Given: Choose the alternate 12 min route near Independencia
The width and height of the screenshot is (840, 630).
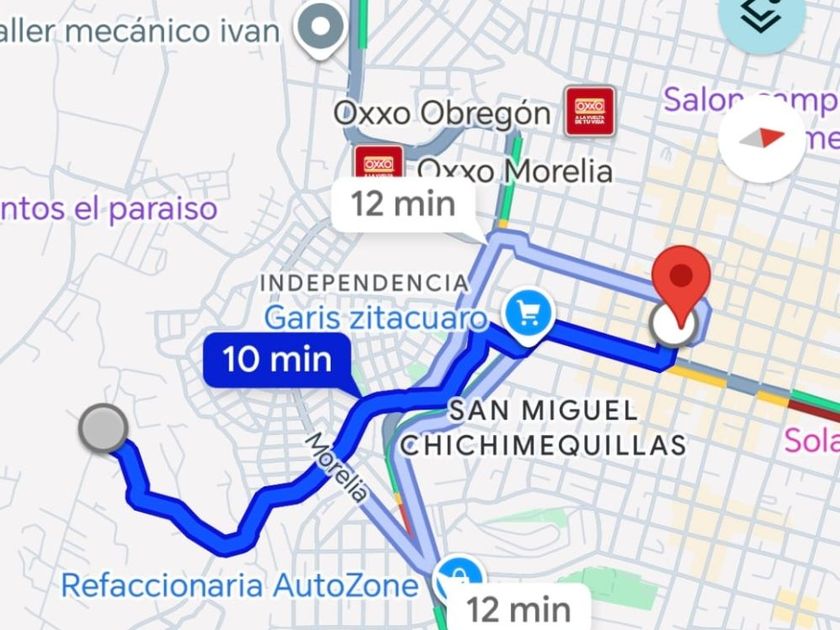Looking at the screenshot, I should pyautogui.click(x=403, y=205).
